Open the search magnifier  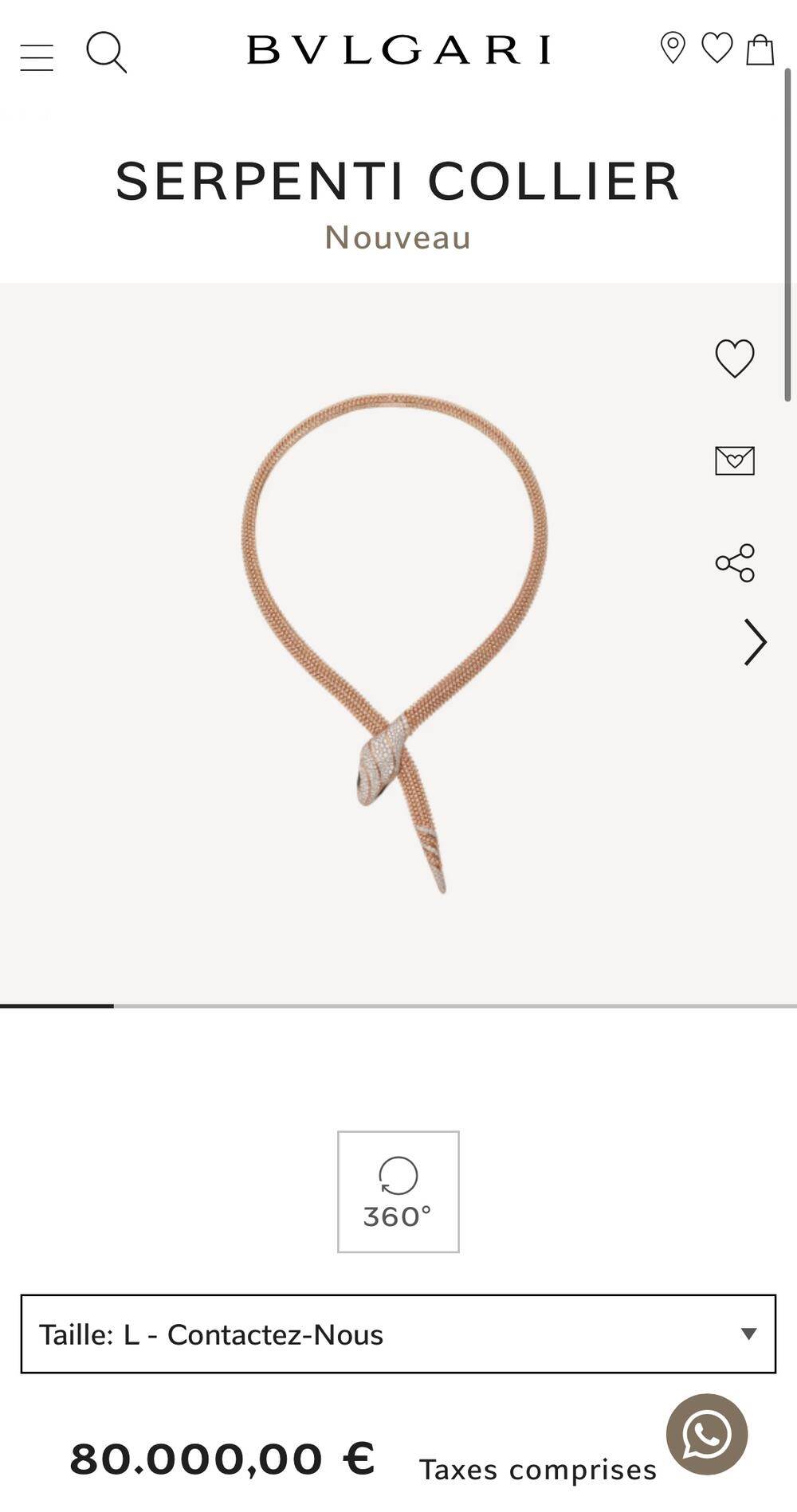click(106, 52)
